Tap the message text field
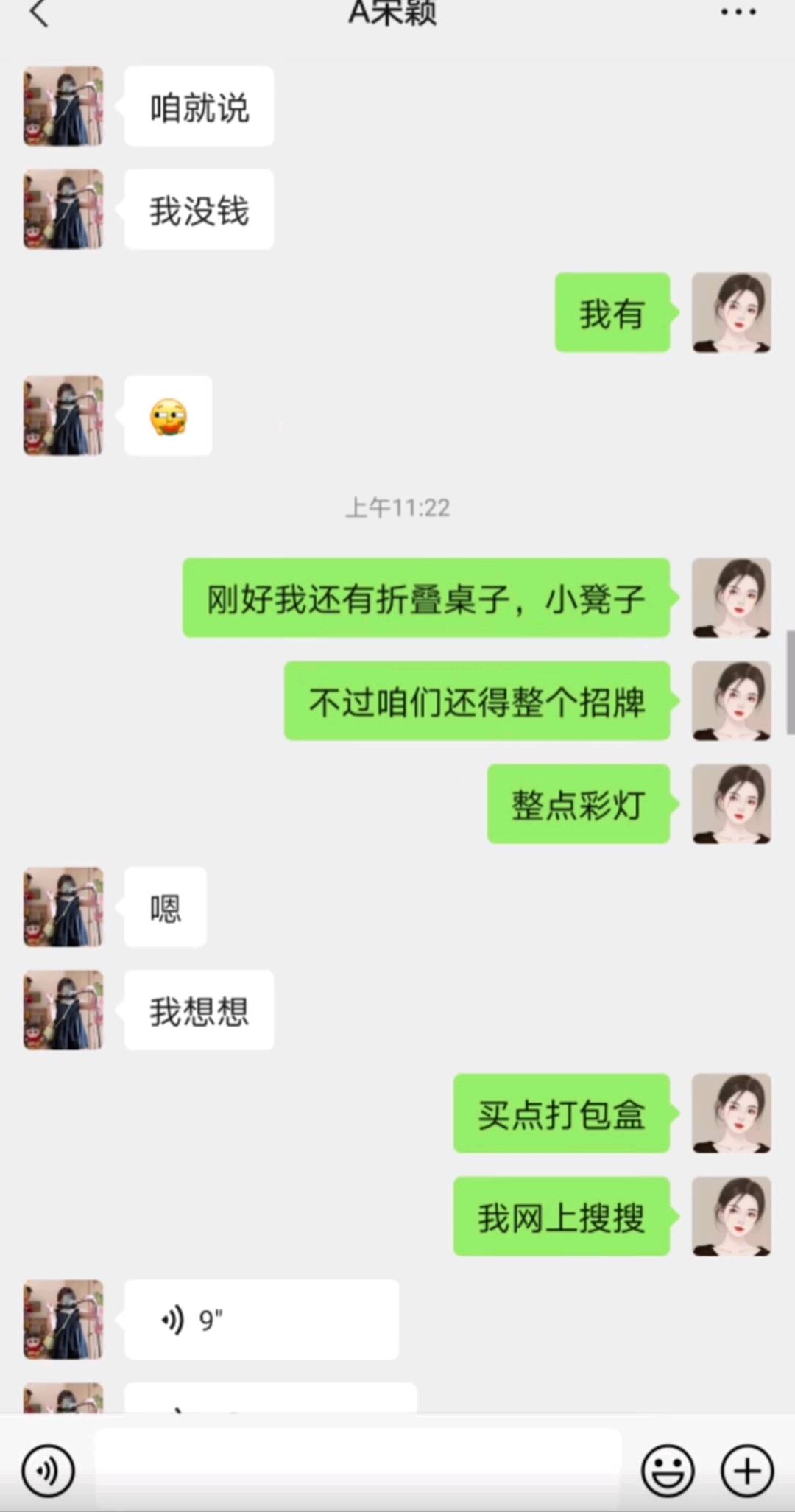 click(x=358, y=1471)
